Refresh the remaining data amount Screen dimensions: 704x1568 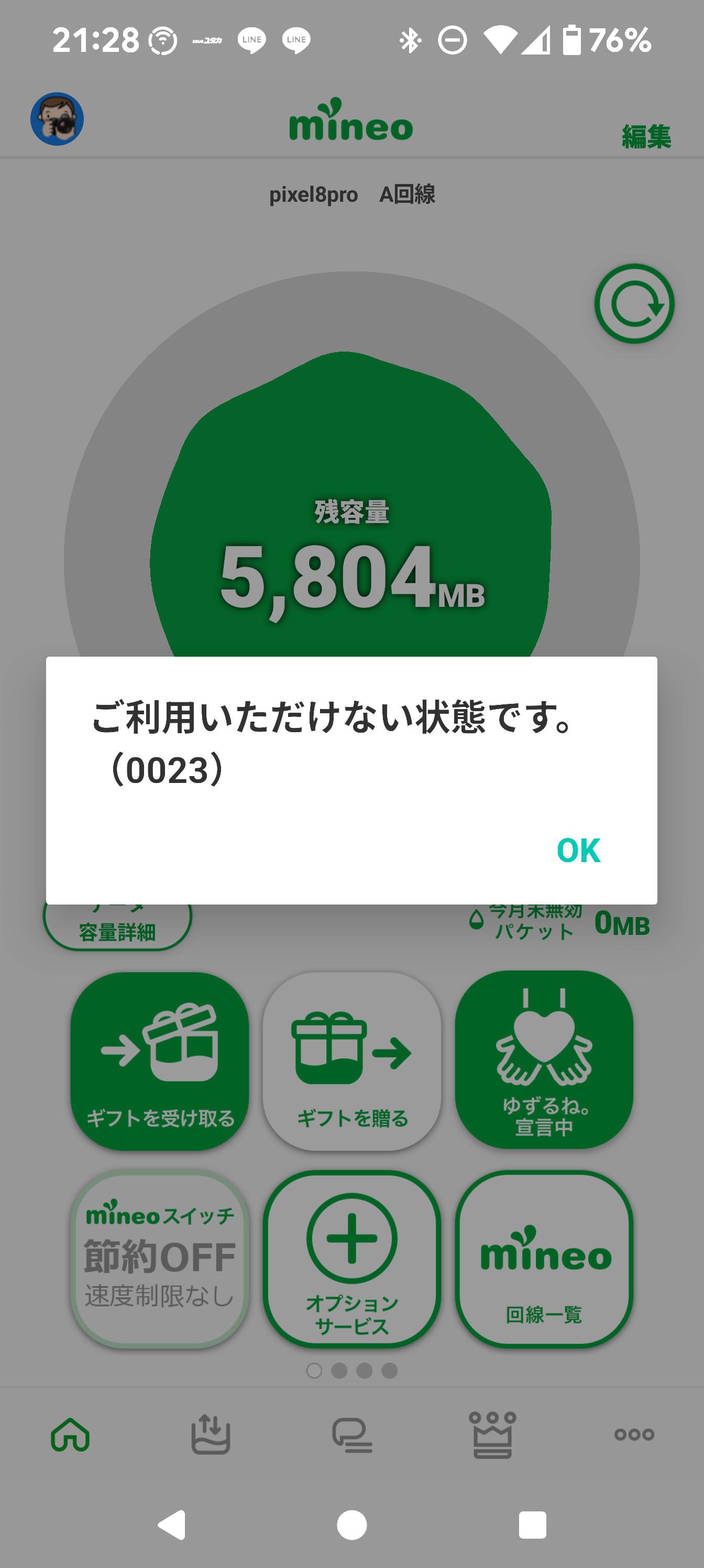[x=634, y=304]
